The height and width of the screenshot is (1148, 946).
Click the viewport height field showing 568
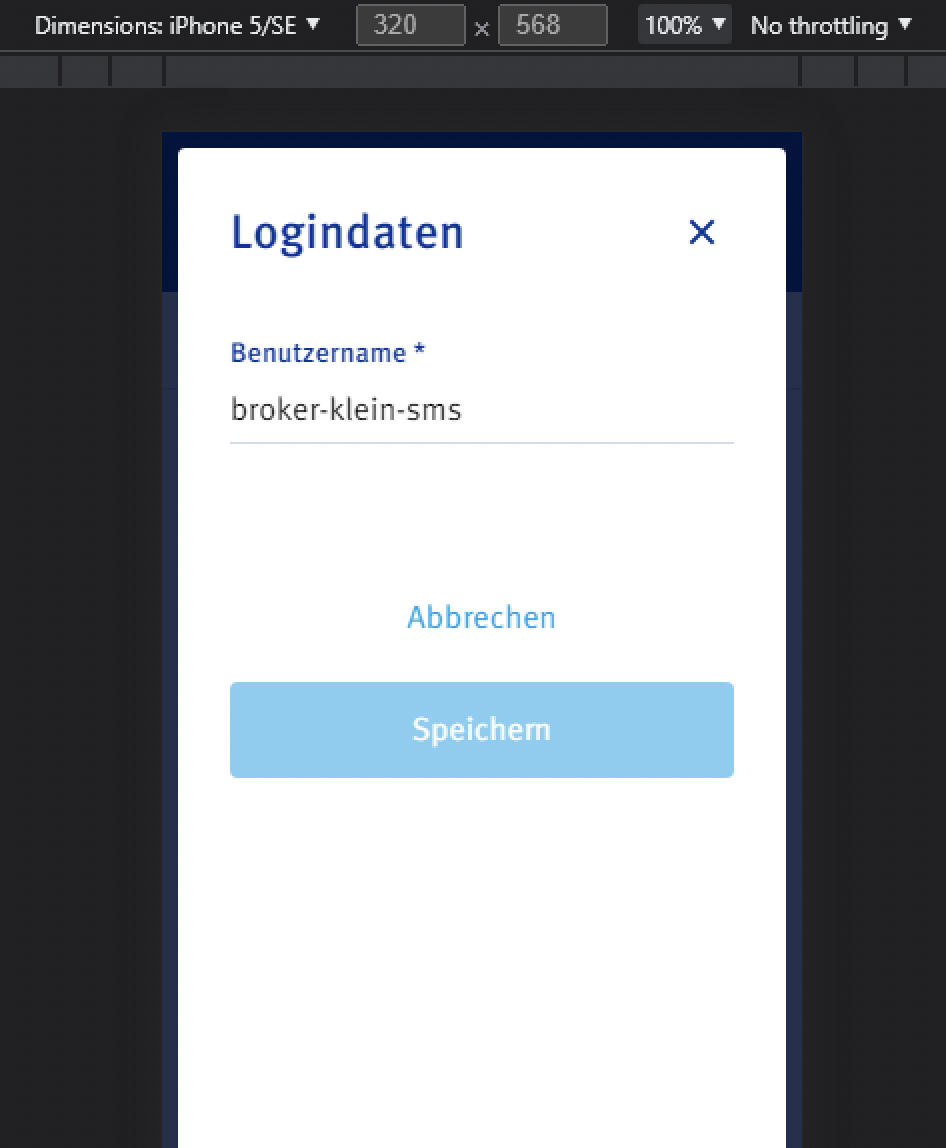(x=552, y=25)
